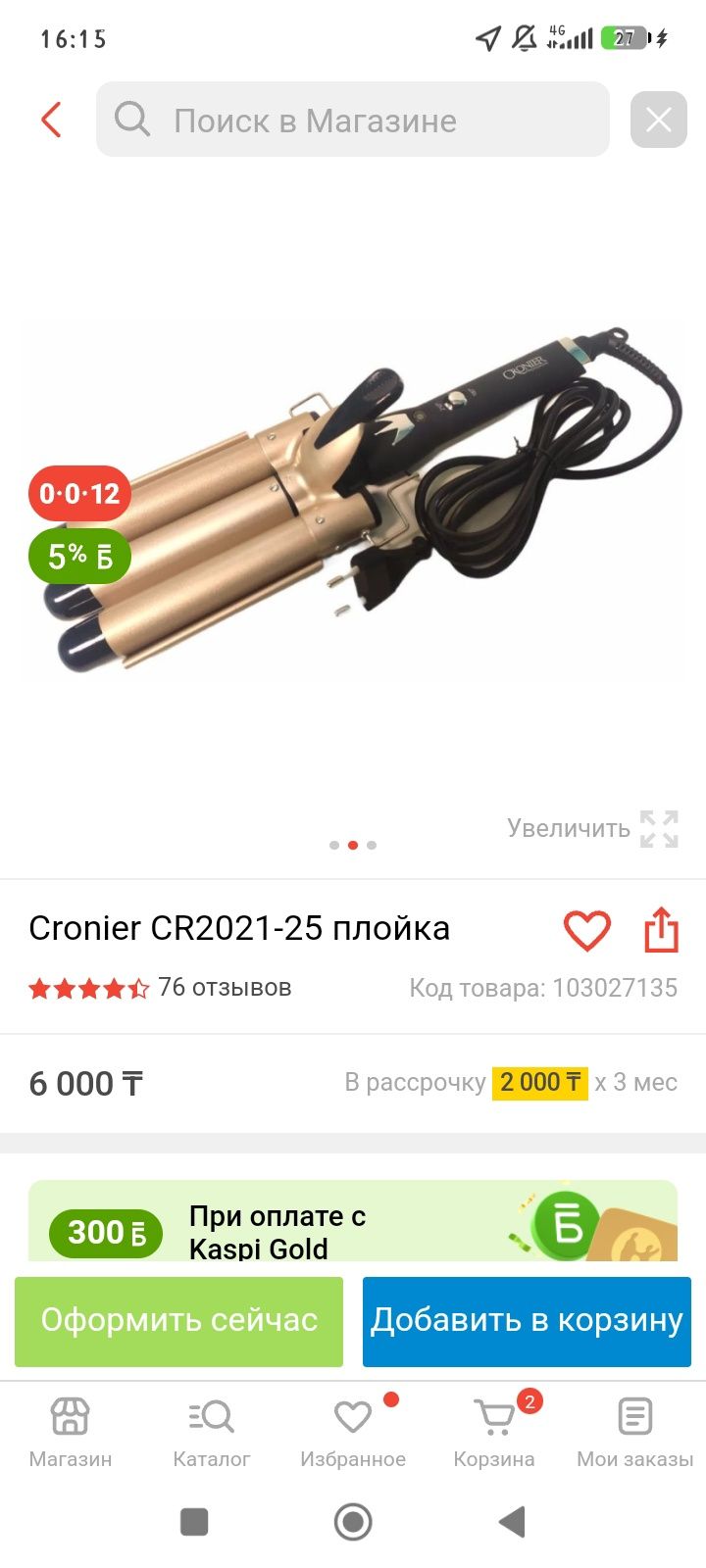706x1568 pixels.
Task: Tap the system back triangle
Action: point(512,1522)
